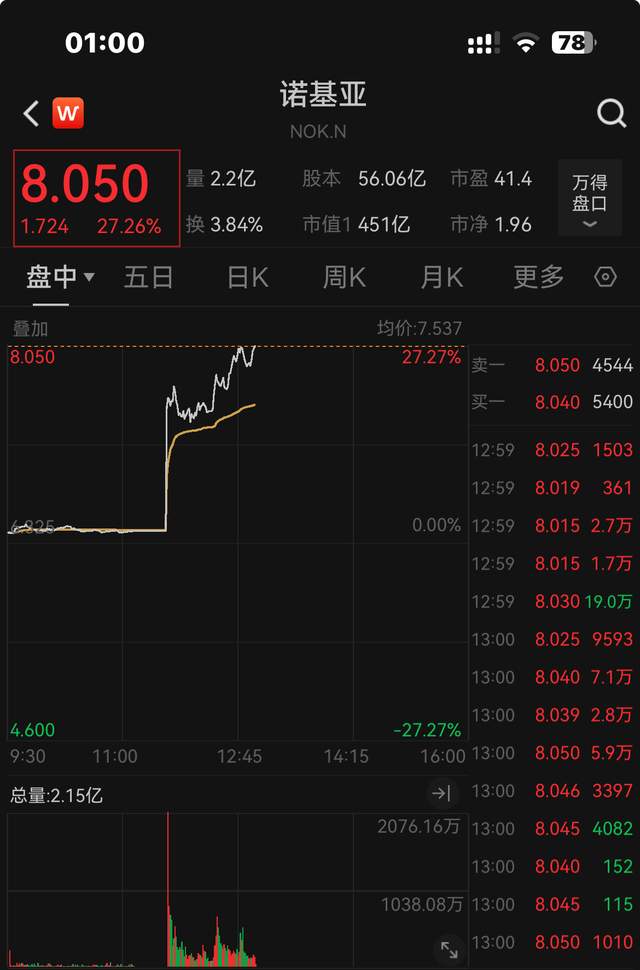The width and height of the screenshot is (640, 970).
Task: Open the 盘中 intraday dropdown
Action: coord(60,277)
